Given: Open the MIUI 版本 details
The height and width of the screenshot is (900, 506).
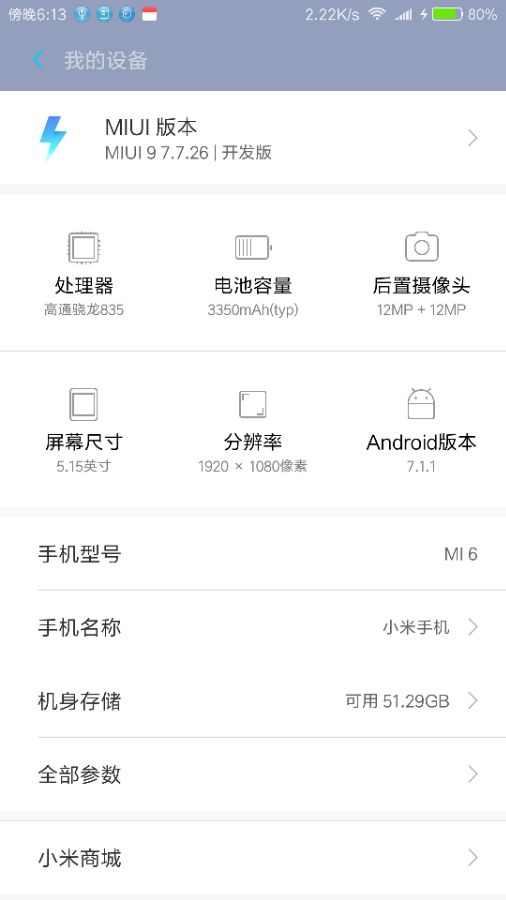Looking at the screenshot, I should [x=253, y=138].
